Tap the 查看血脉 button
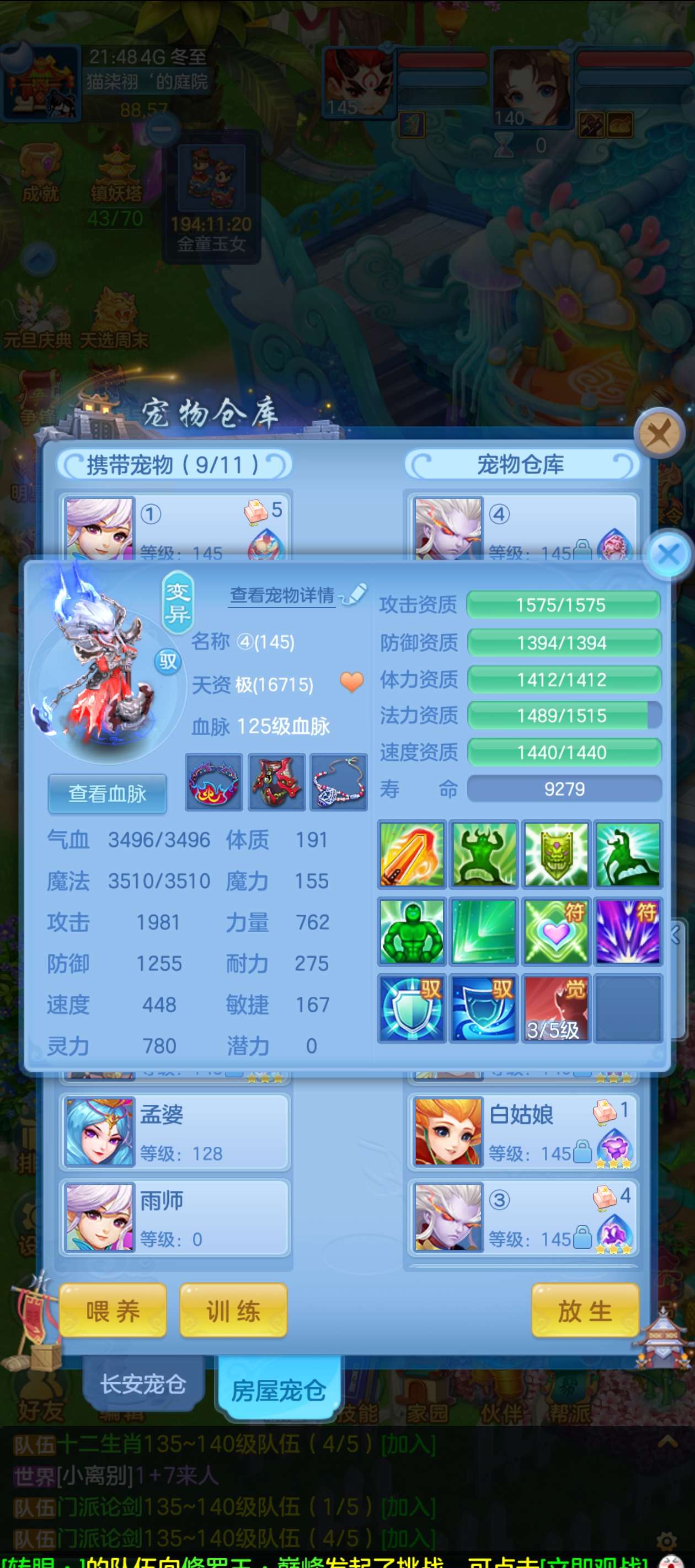695x1568 pixels. pyautogui.click(x=107, y=793)
